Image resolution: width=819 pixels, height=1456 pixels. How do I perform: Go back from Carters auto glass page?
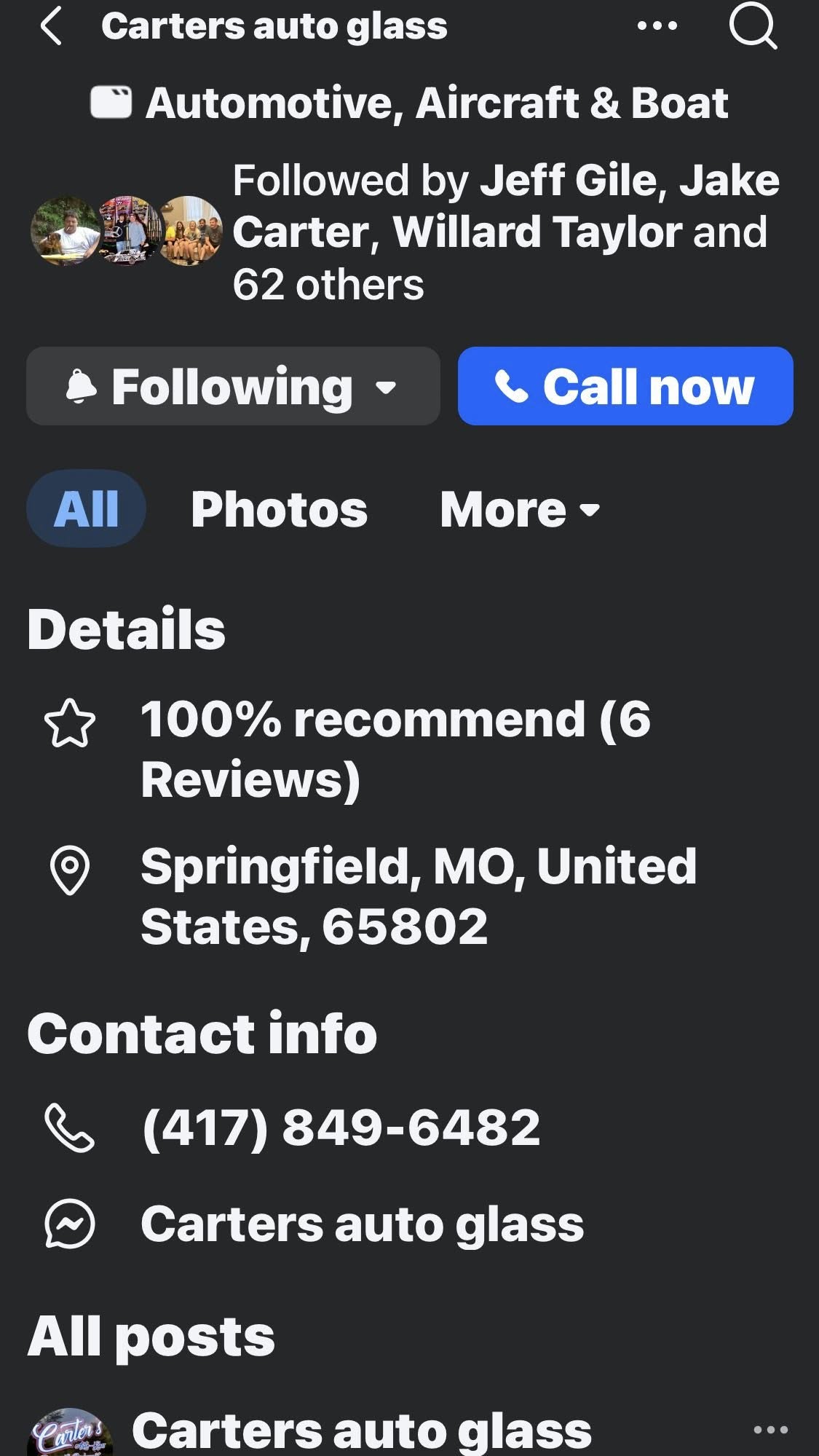51,27
